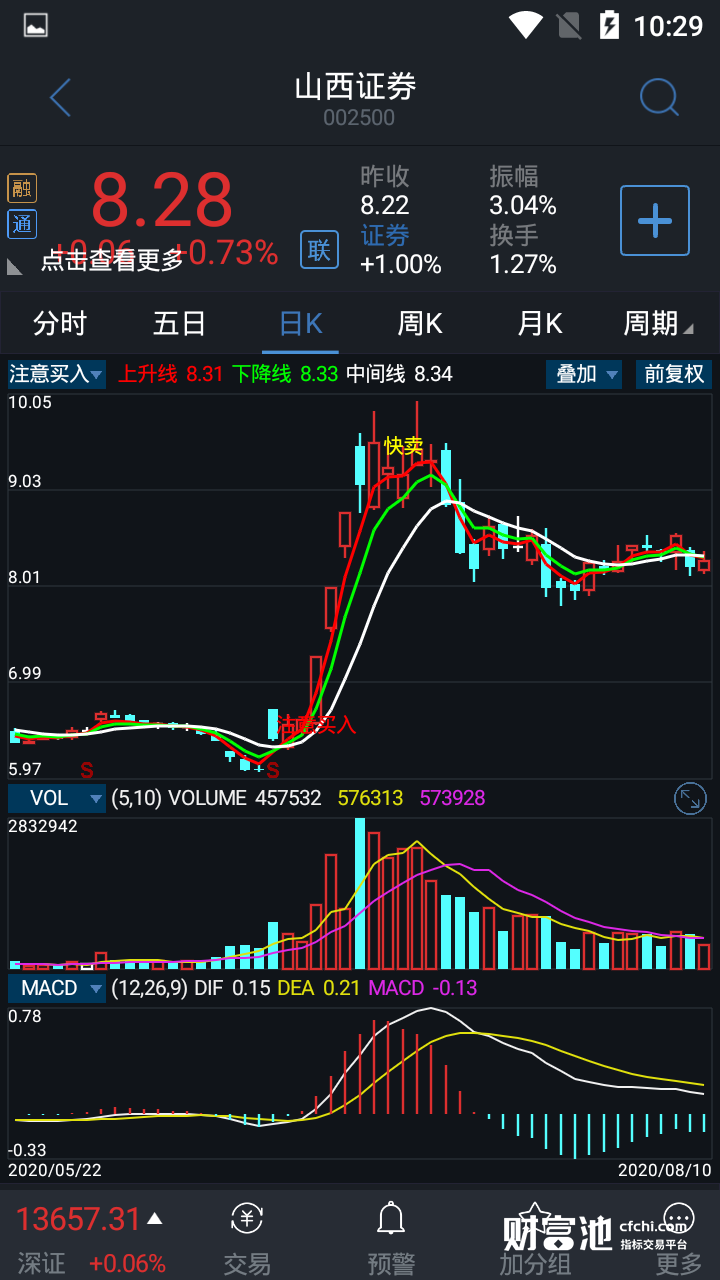Switch to the 月K tab

(540, 324)
